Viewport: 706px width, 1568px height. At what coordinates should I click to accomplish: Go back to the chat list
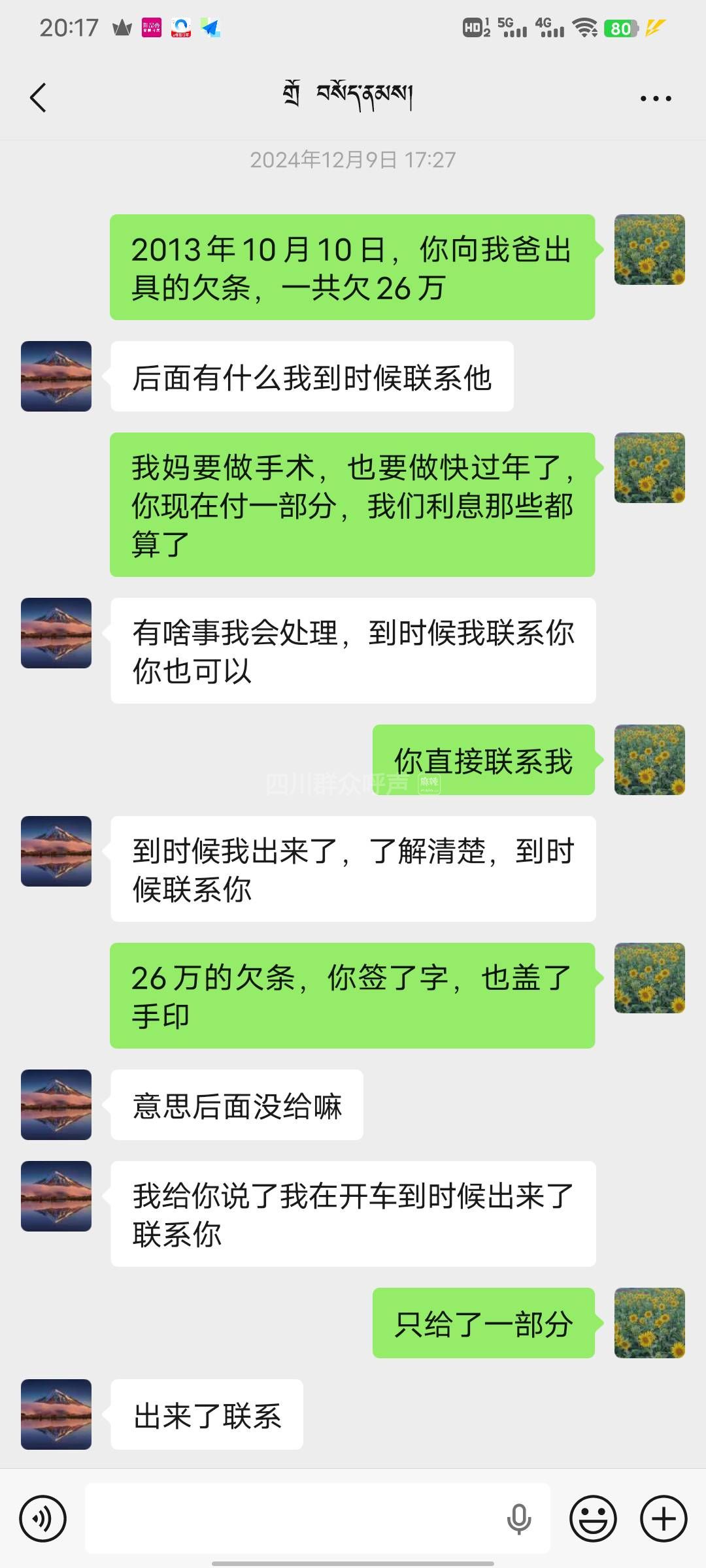(x=38, y=98)
